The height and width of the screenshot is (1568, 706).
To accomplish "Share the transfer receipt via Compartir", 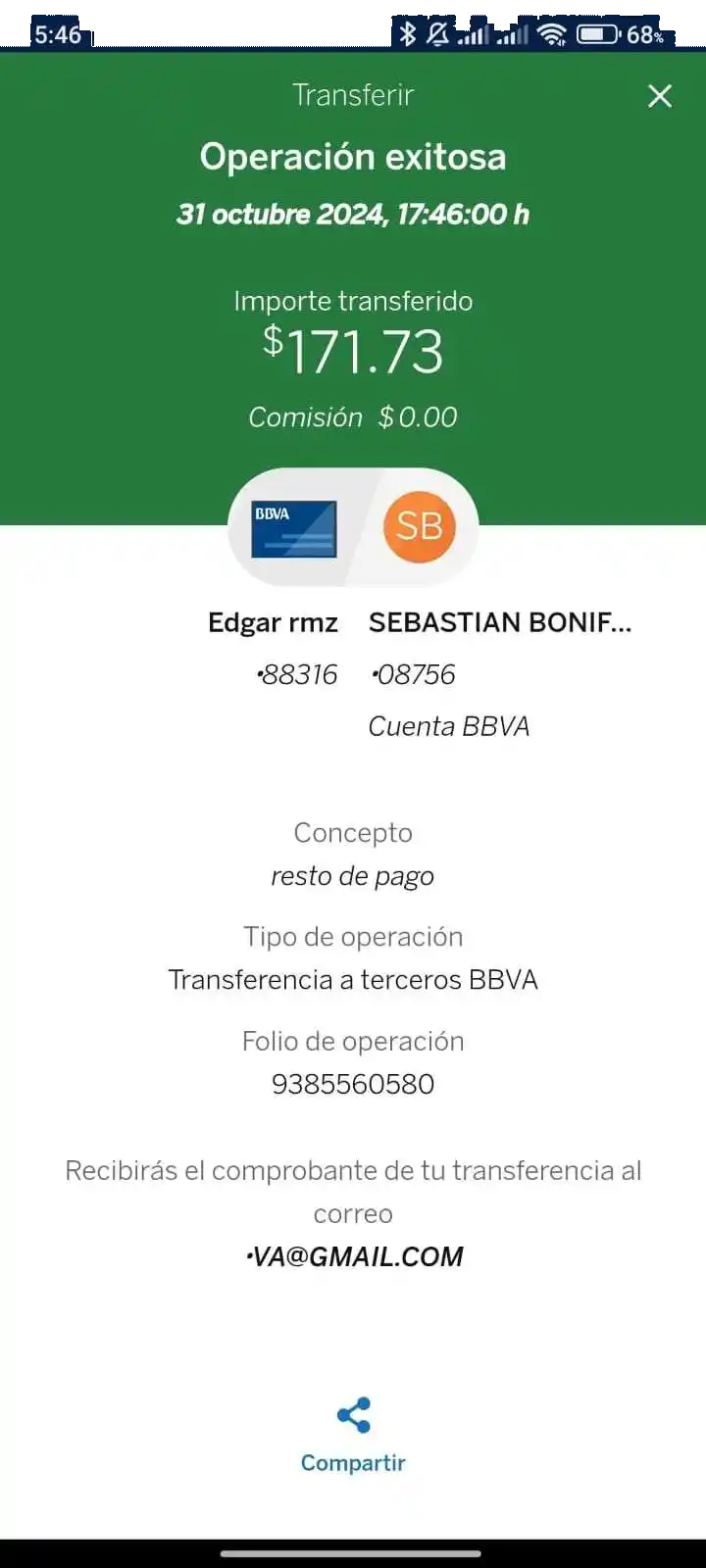I will (x=353, y=1434).
